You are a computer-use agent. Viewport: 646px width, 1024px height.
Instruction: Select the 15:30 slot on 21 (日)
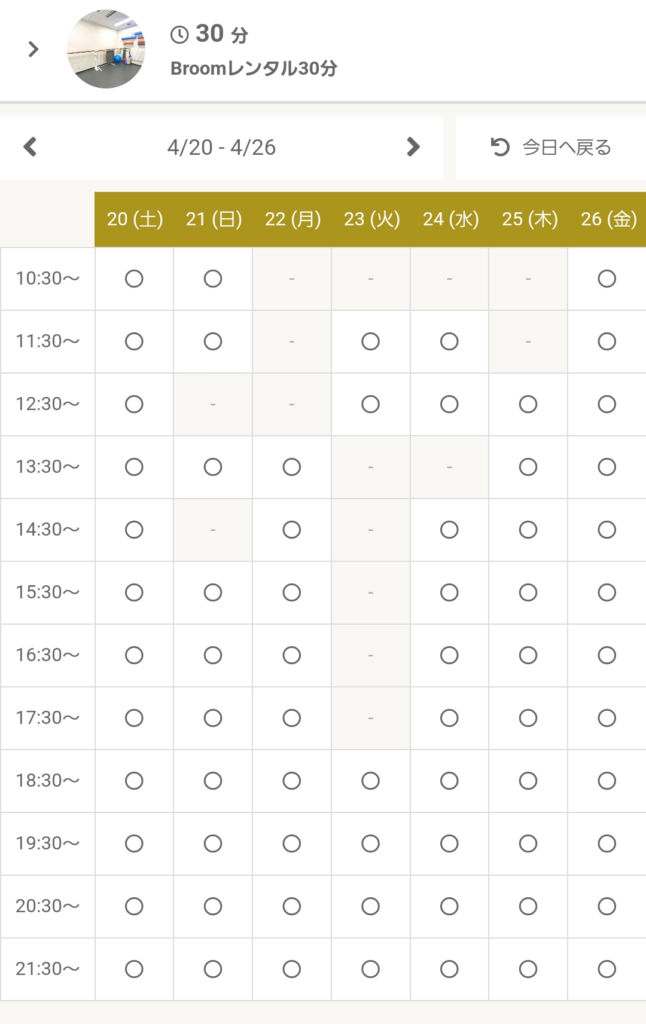click(213, 592)
